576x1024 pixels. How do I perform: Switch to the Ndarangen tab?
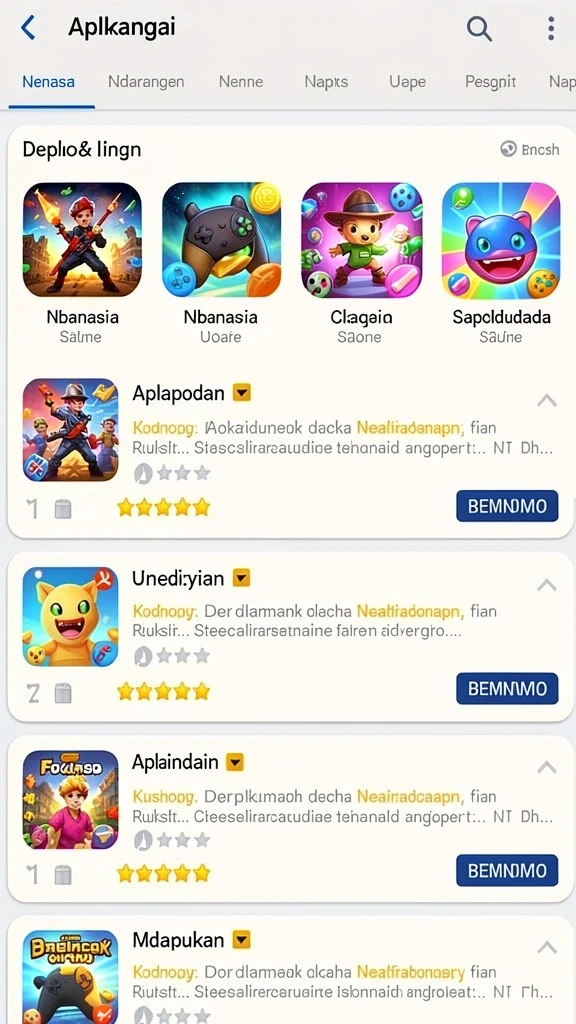coord(146,82)
